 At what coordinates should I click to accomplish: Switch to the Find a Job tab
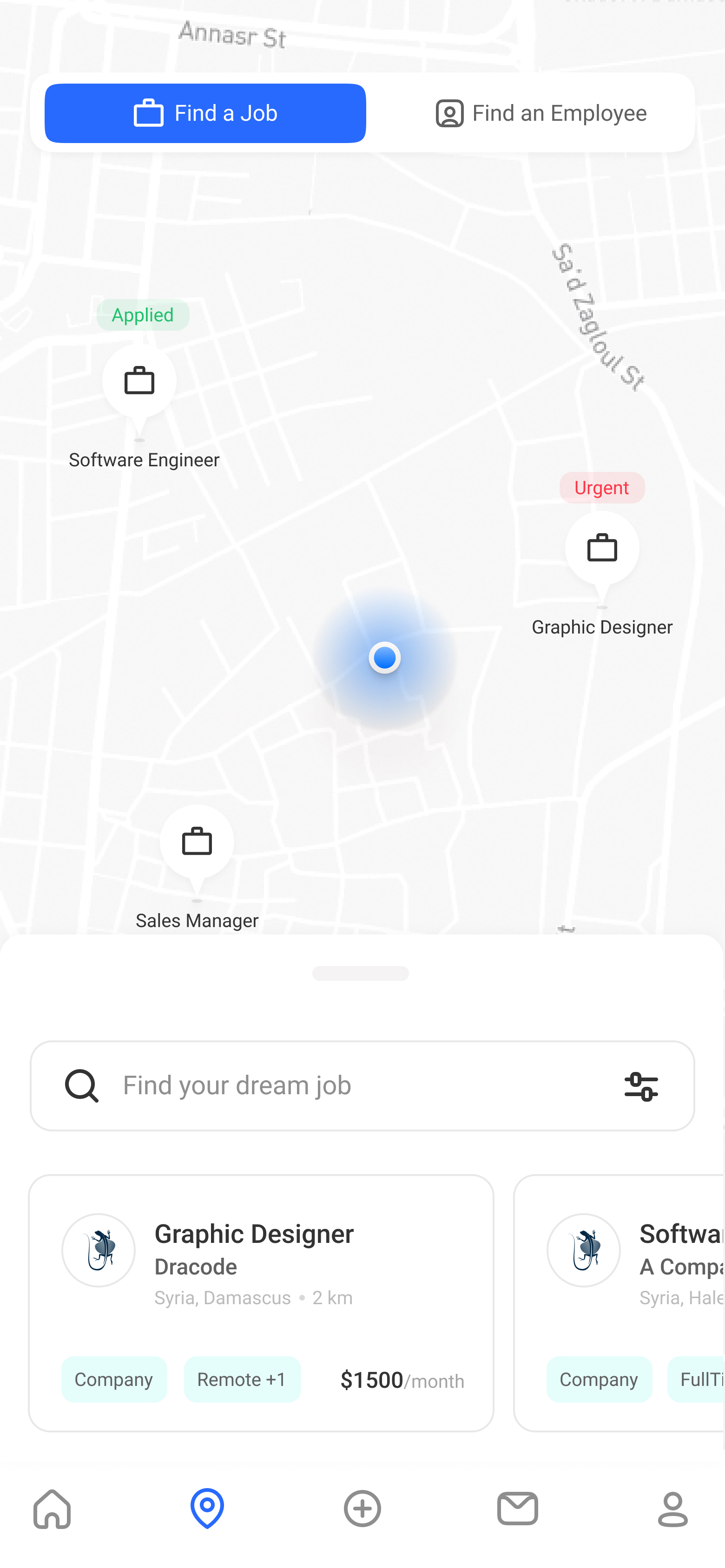click(204, 112)
